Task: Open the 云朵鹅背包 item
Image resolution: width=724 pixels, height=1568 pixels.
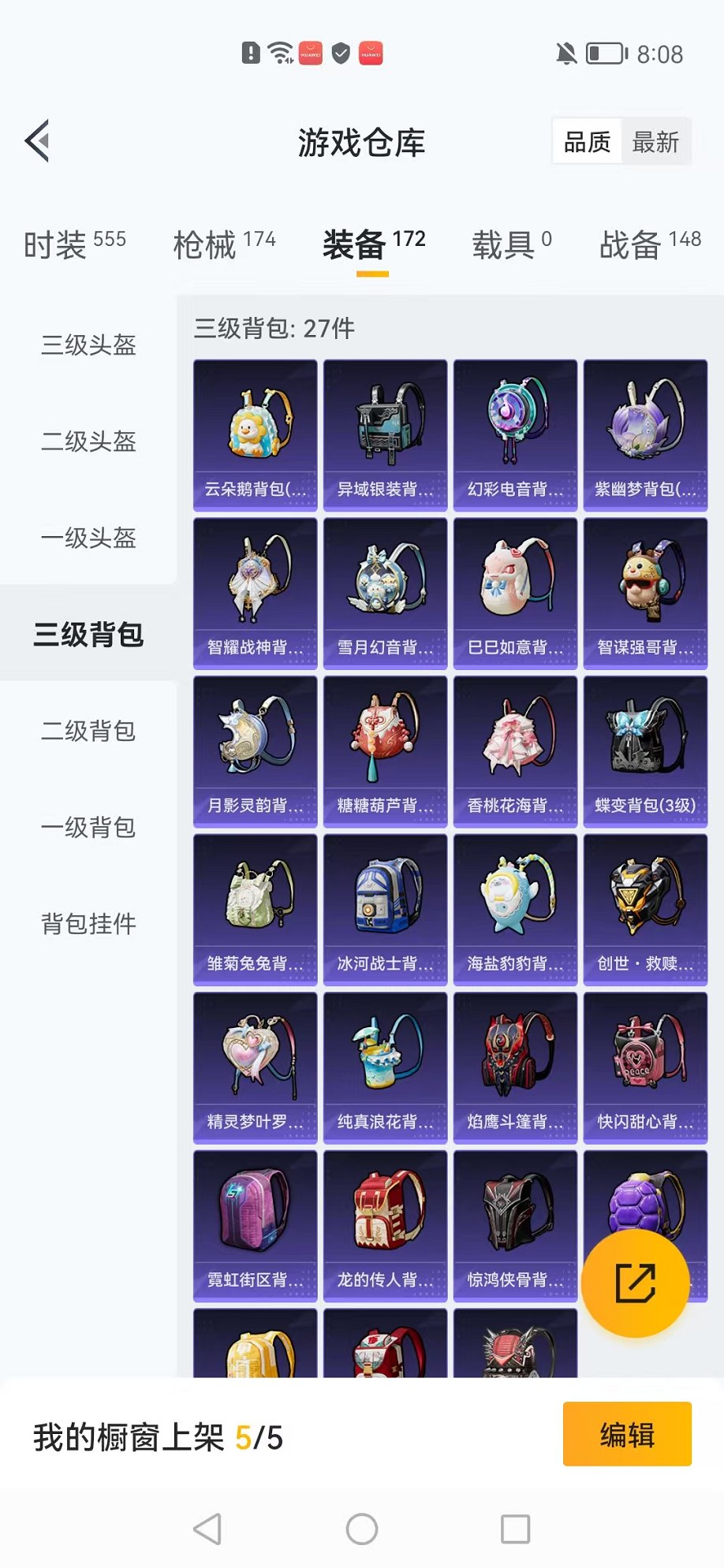Action: [x=256, y=435]
